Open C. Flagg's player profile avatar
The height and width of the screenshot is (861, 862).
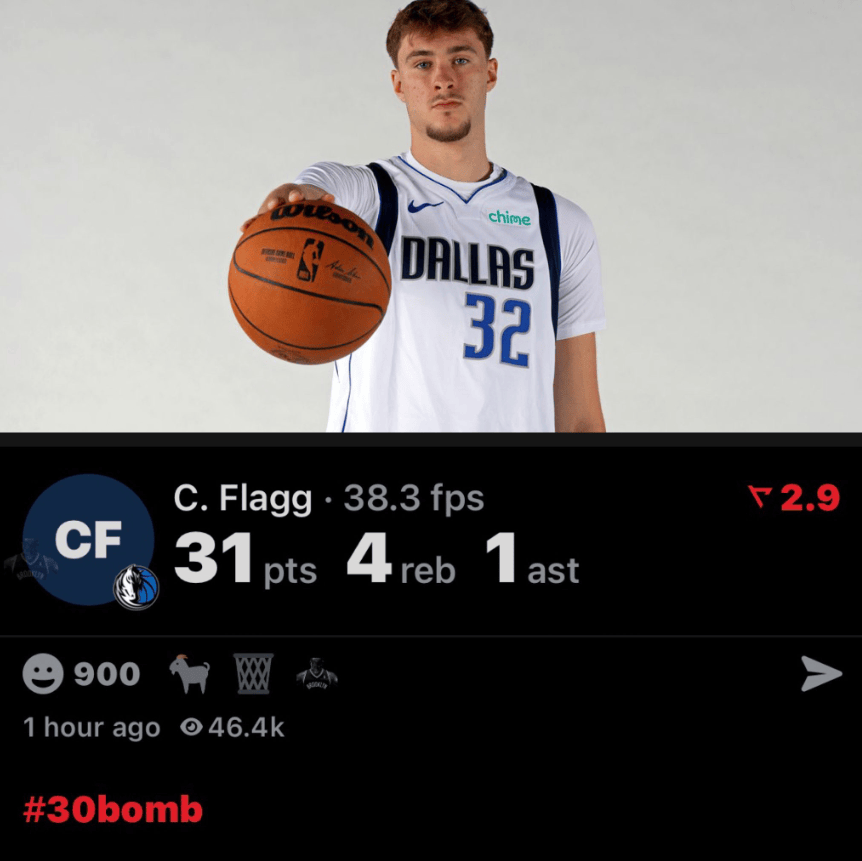[88, 539]
